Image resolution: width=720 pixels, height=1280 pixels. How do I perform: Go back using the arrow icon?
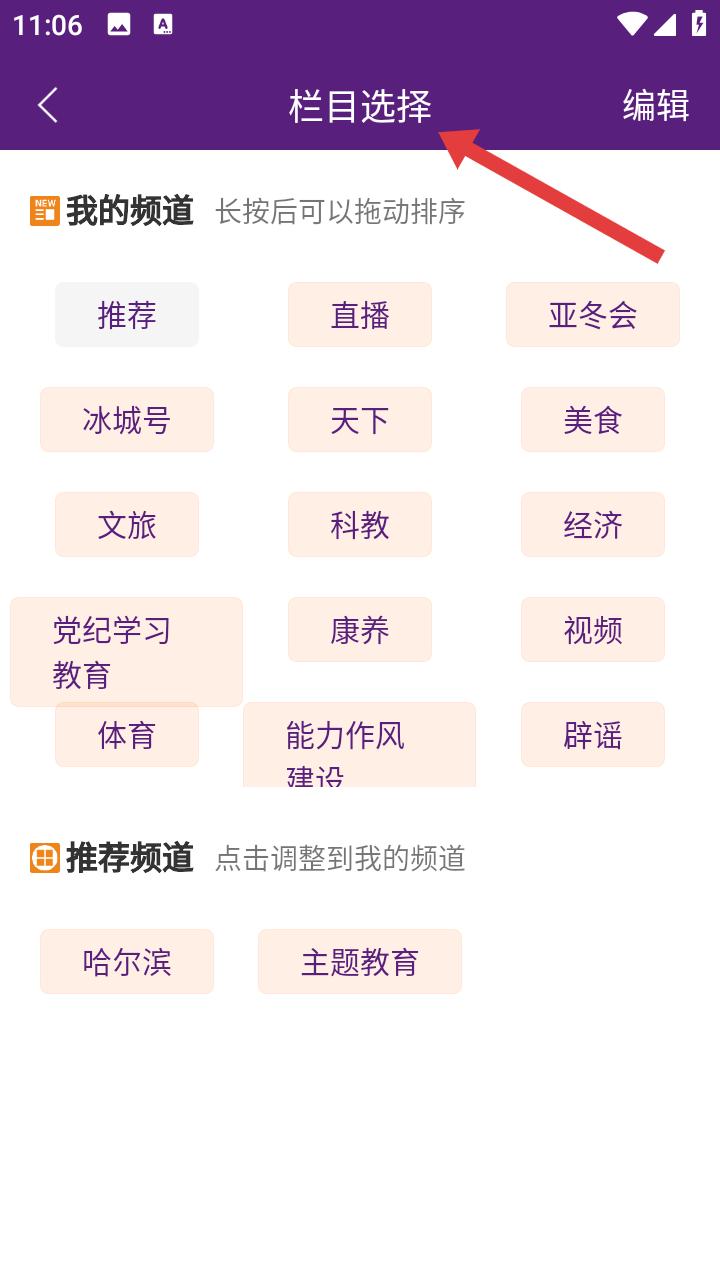coord(48,105)
